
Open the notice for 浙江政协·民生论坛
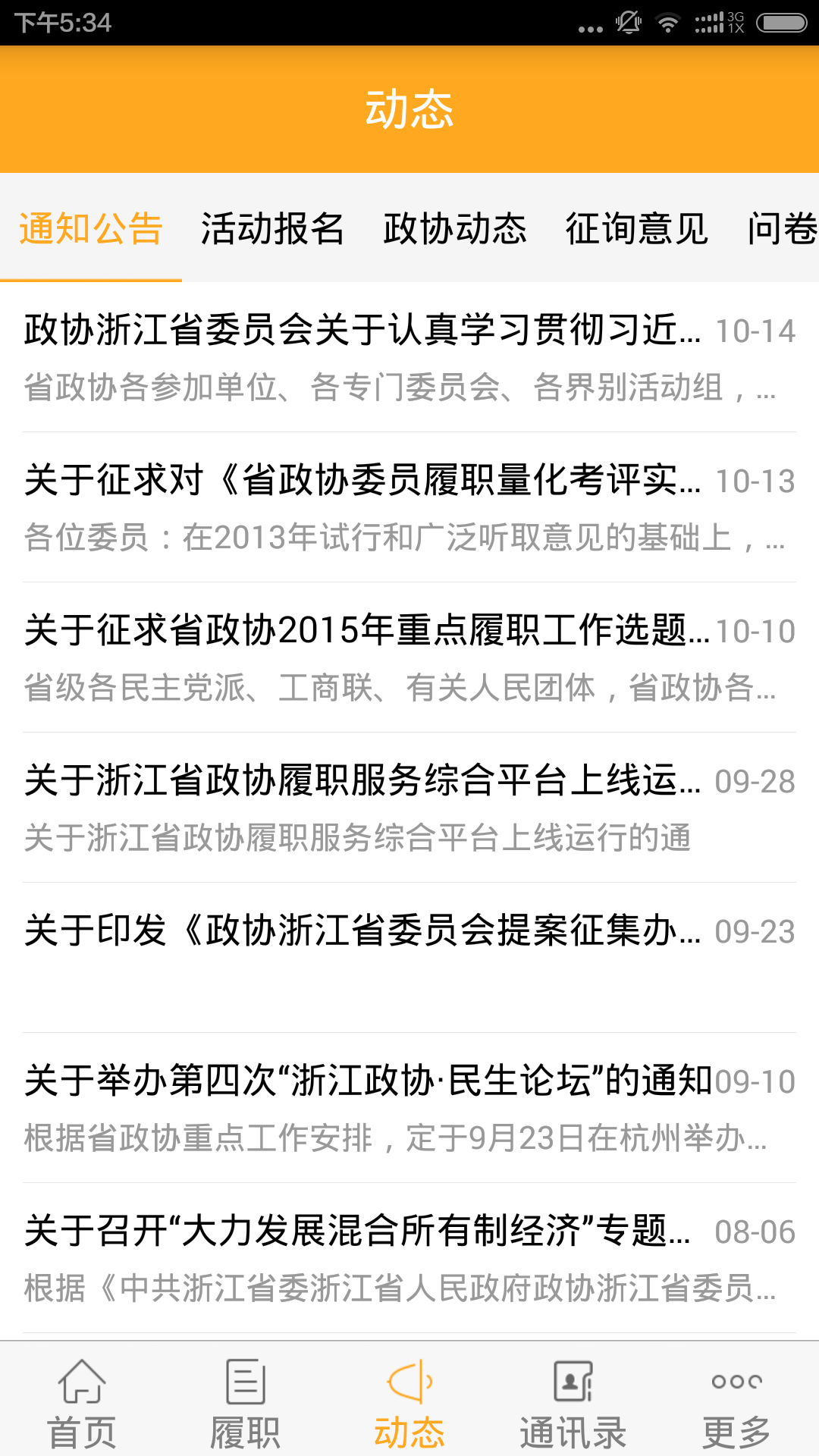tap(409, 1108)
